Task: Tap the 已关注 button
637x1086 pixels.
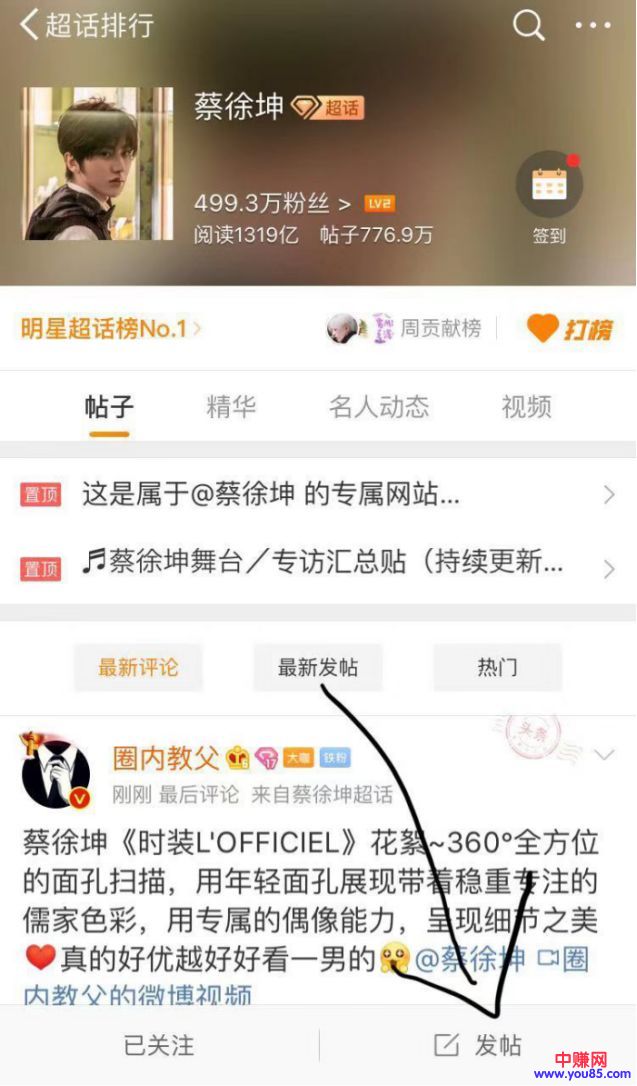Action: (x=159, y=1045)
